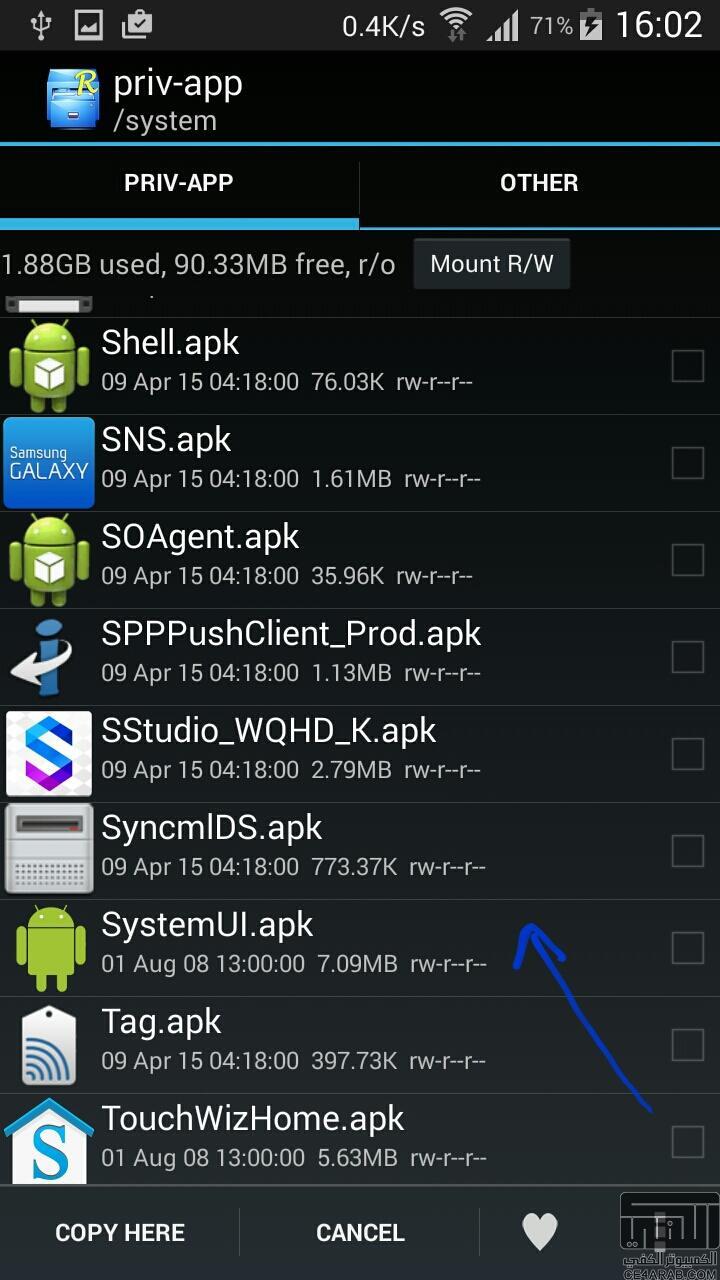Switch to the OTHER tab
The image size is (720, 1280).
click(539, 183)
